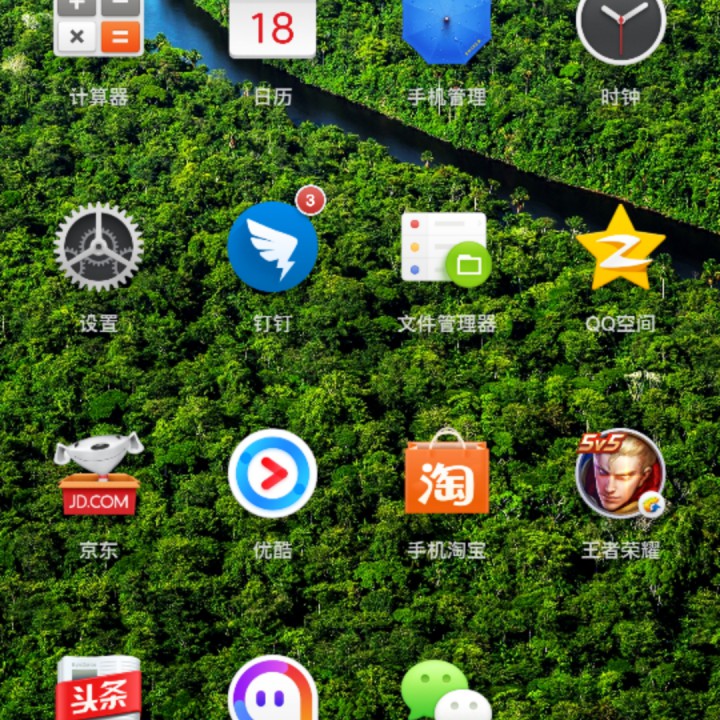Open the WeChat app

point(446,692)
